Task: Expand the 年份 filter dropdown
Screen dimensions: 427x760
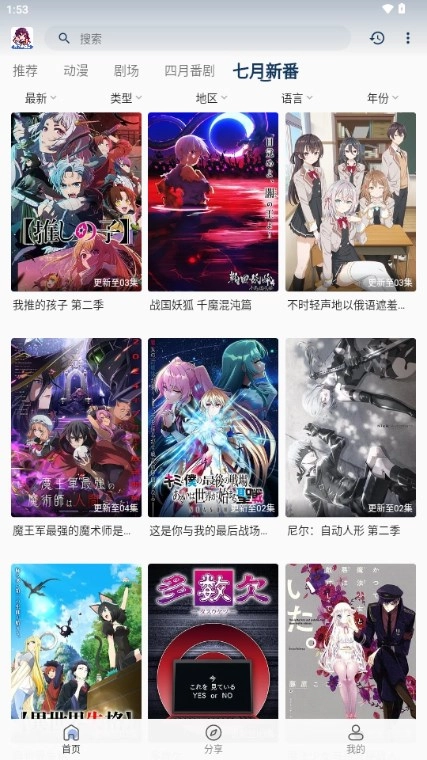Action: pyautogui.click(x=382, y=98)
